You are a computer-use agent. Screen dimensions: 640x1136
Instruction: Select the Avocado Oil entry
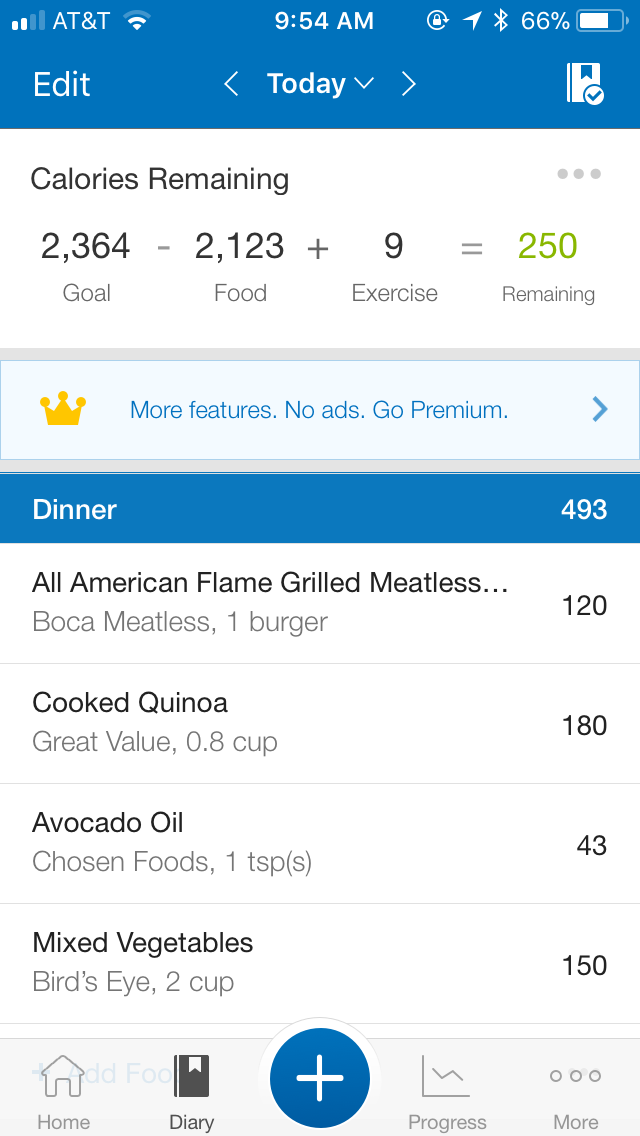pos(320,843)
